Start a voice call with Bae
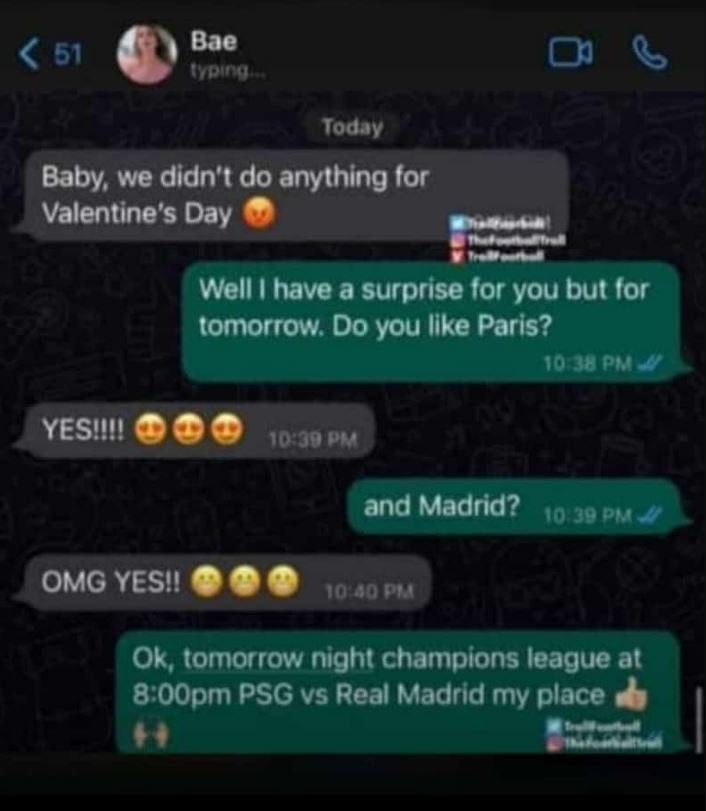The width and height of the screenshot is (706, 811). click(x=651, y=53)
